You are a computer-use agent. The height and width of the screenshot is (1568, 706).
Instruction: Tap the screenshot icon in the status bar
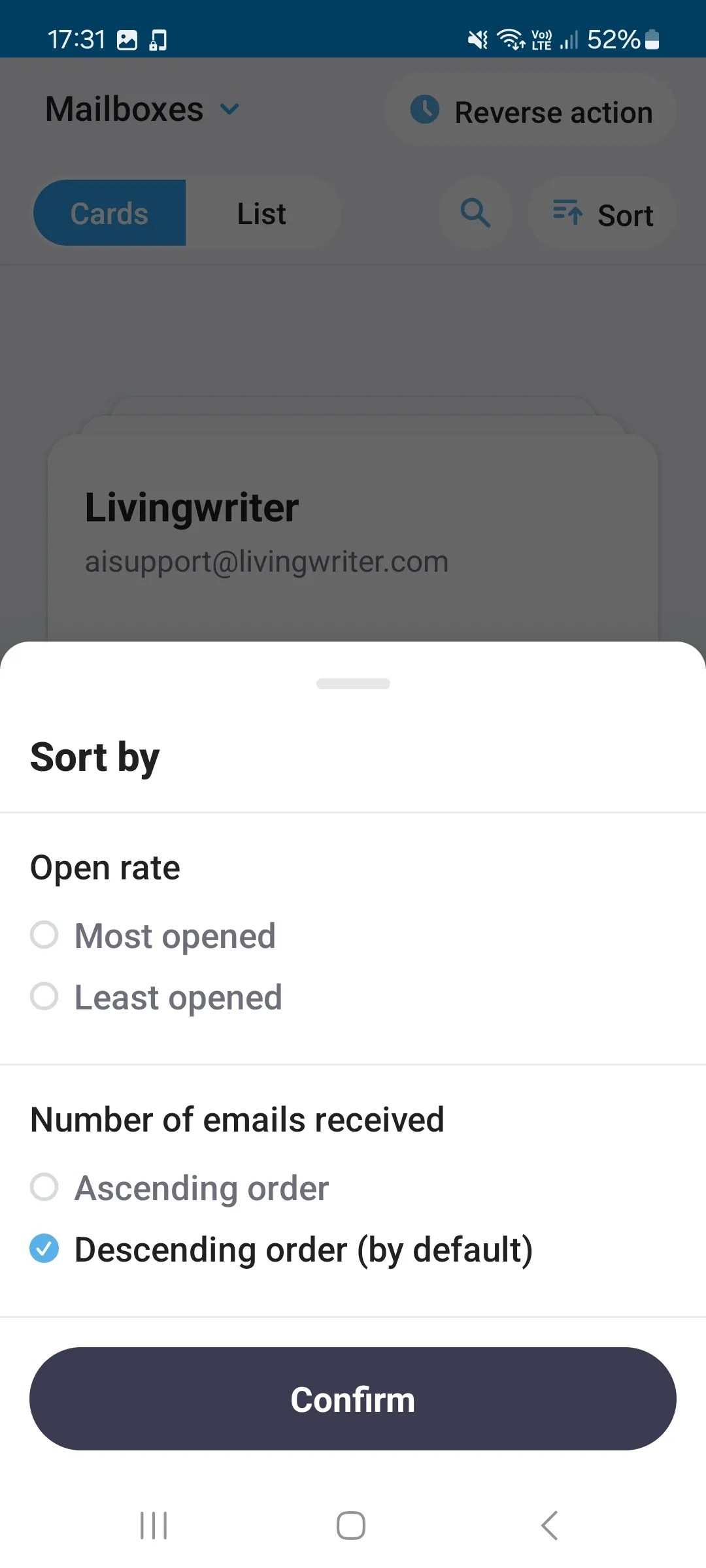[126, 39]
